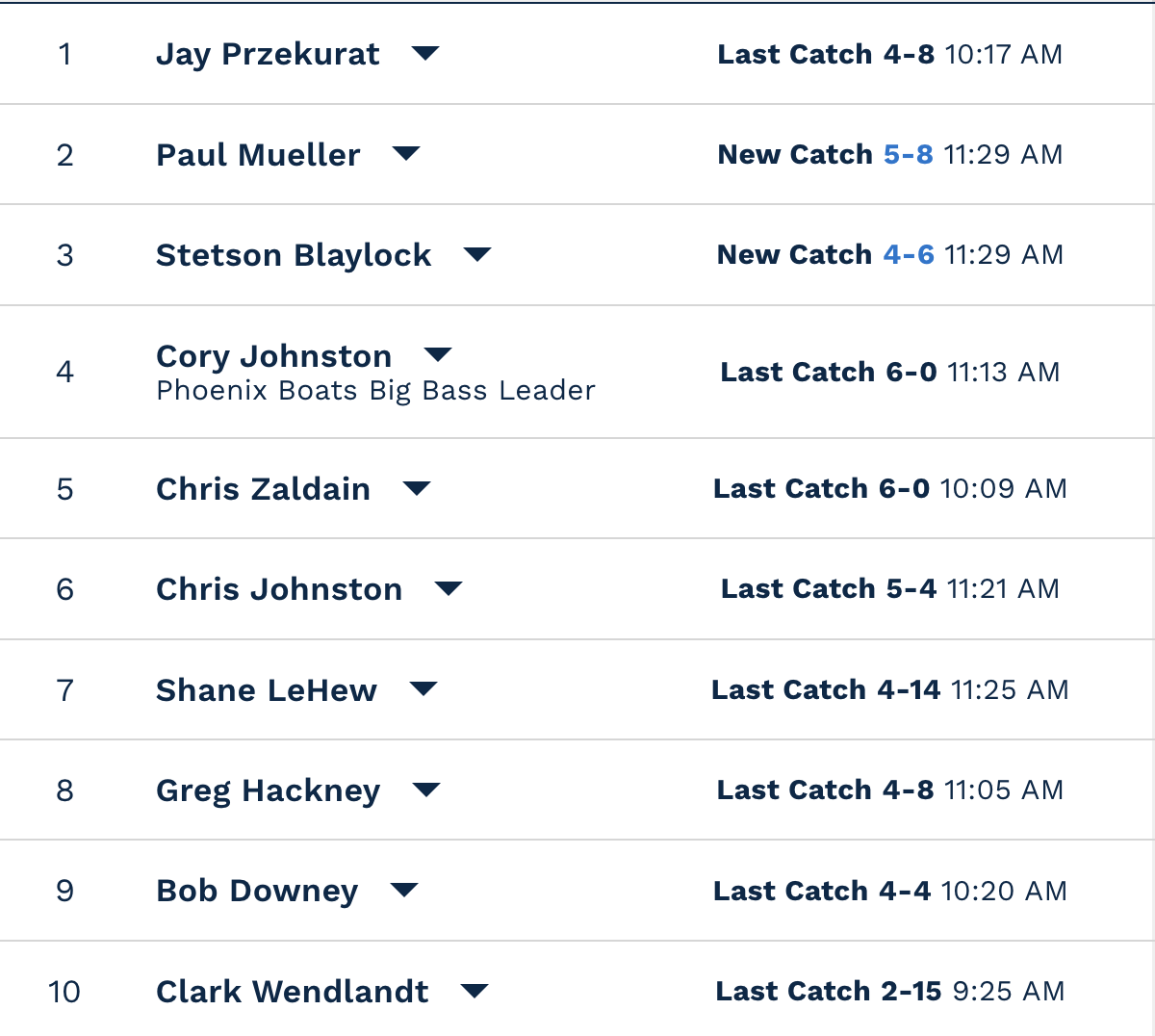Screen dimensions: 1155x1036
Task: Expand Chris Zaldain's entry
Action: [x=417, y=488]
